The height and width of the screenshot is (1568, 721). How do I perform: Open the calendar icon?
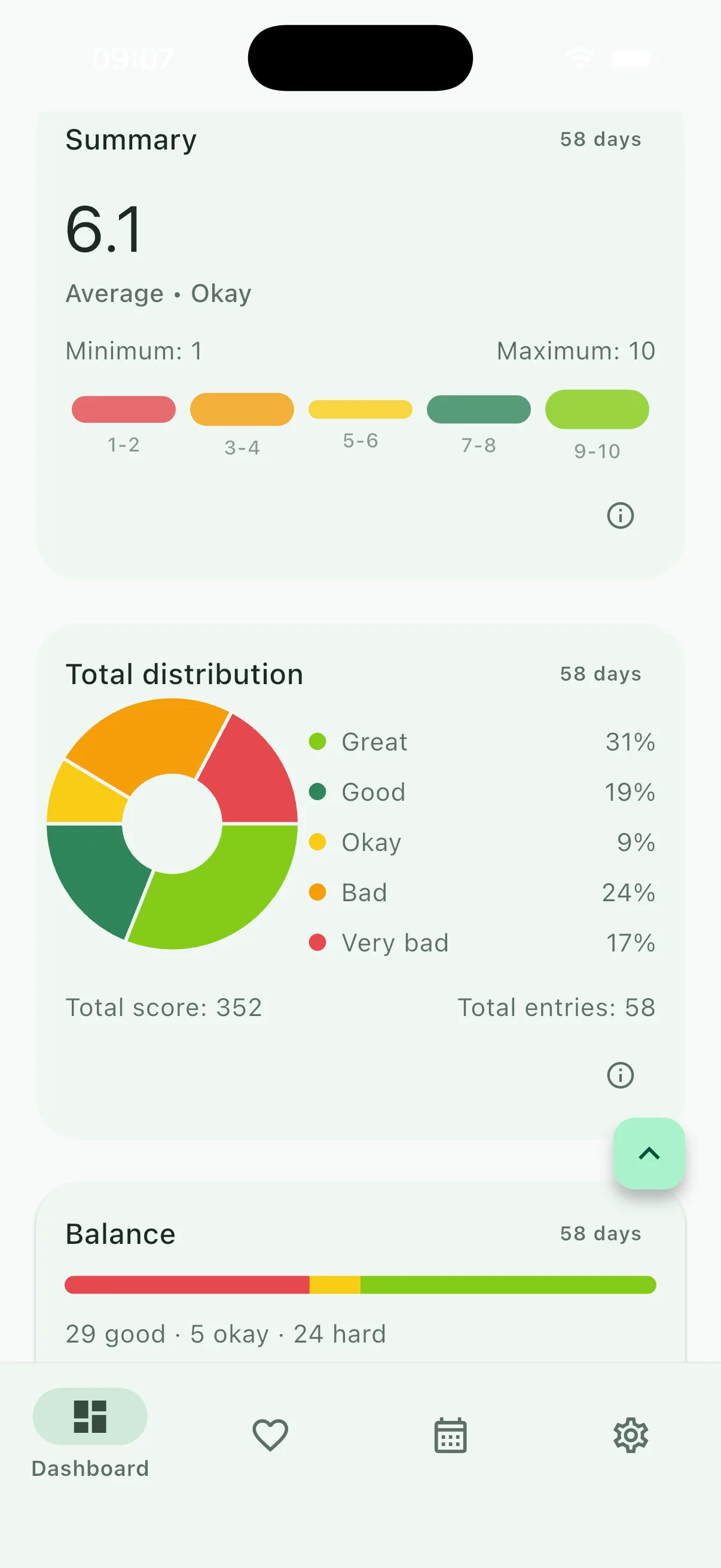pos(450,1435)
